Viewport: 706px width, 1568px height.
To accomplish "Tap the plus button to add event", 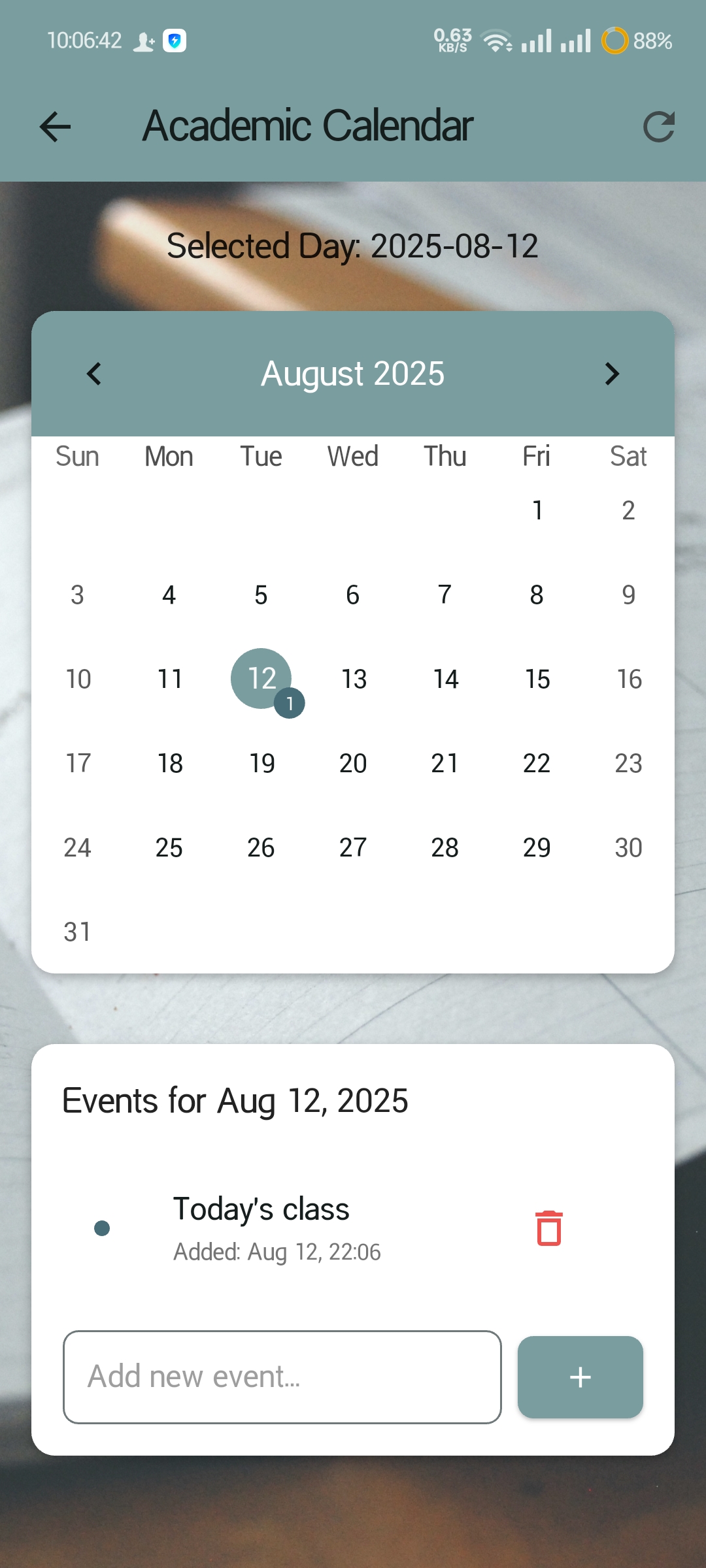I will pos(580,1377).
